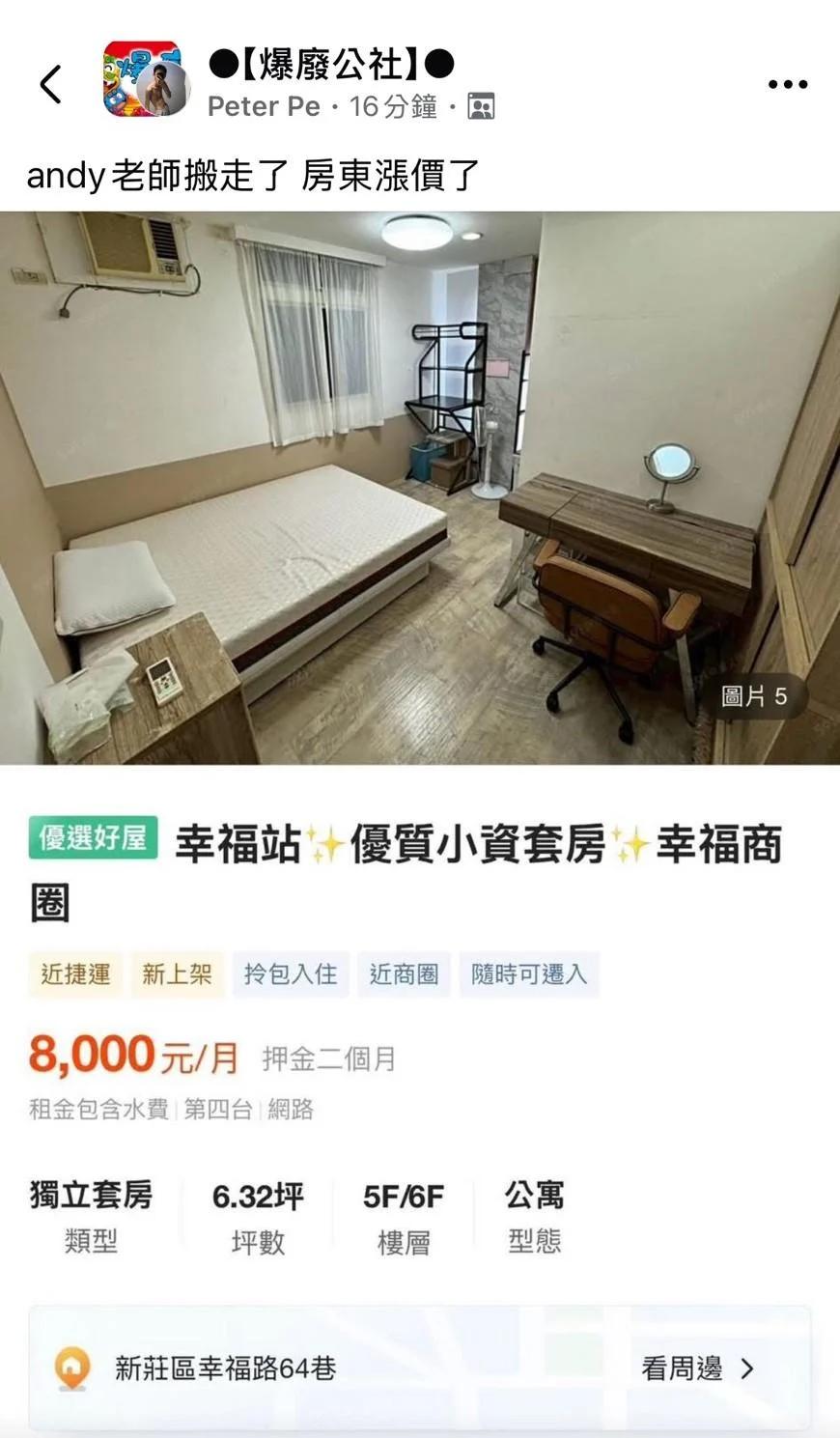Open the 圖片 5 photo count indicator
840x1438 pixels.
pyautogui.click(x=759, y=694)
